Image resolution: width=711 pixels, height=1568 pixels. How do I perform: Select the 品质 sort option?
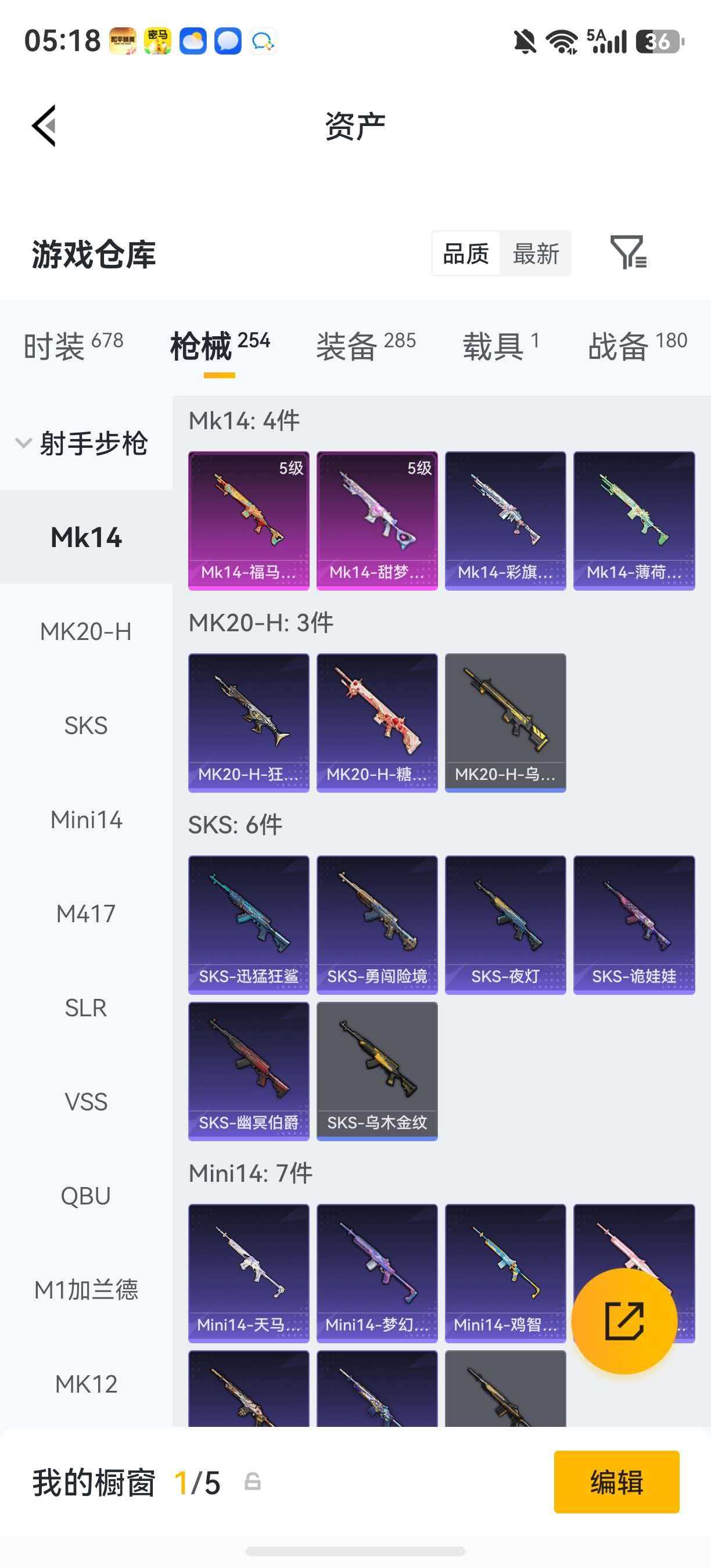point(466,253)
